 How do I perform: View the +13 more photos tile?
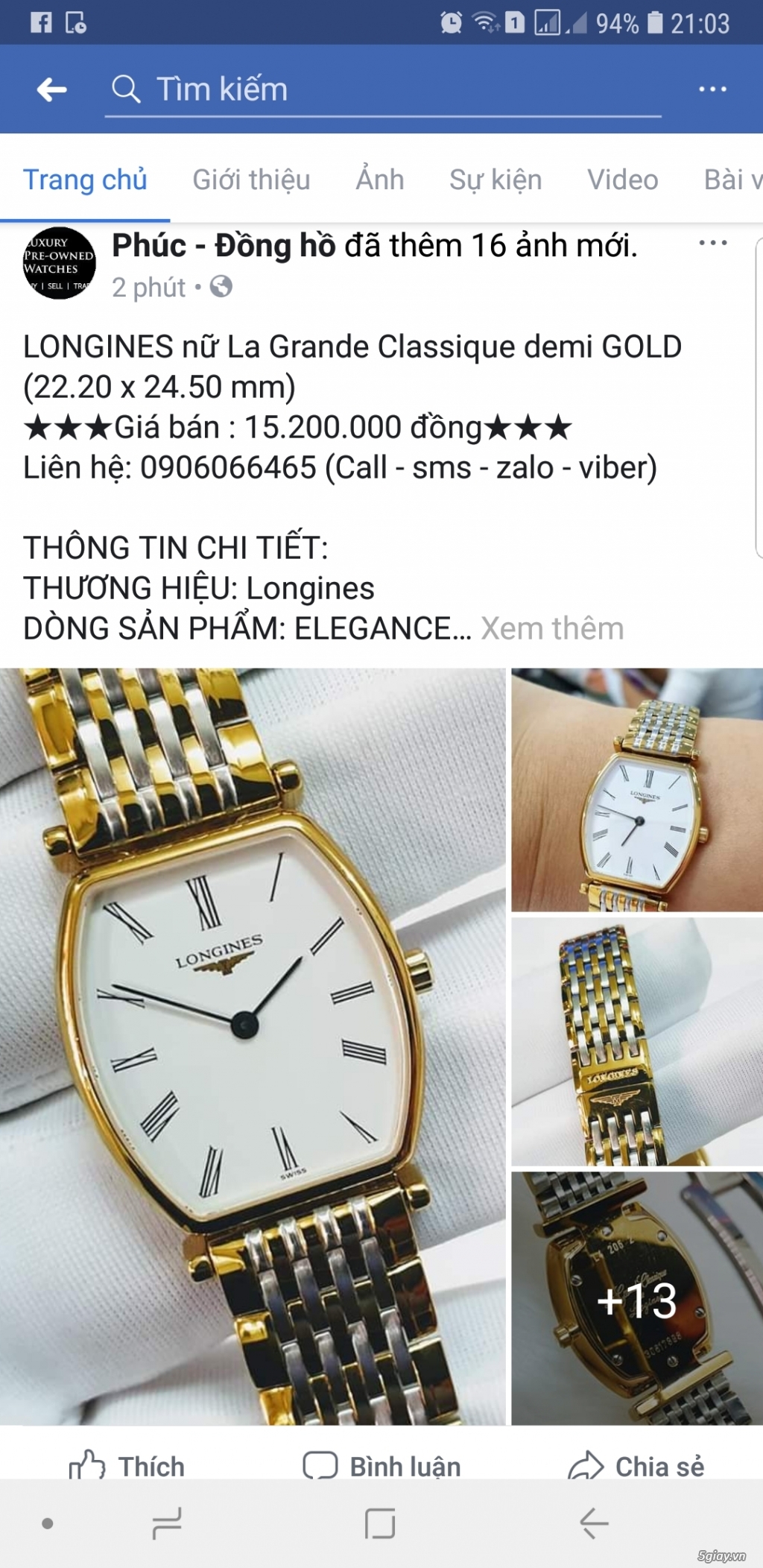636,1298
